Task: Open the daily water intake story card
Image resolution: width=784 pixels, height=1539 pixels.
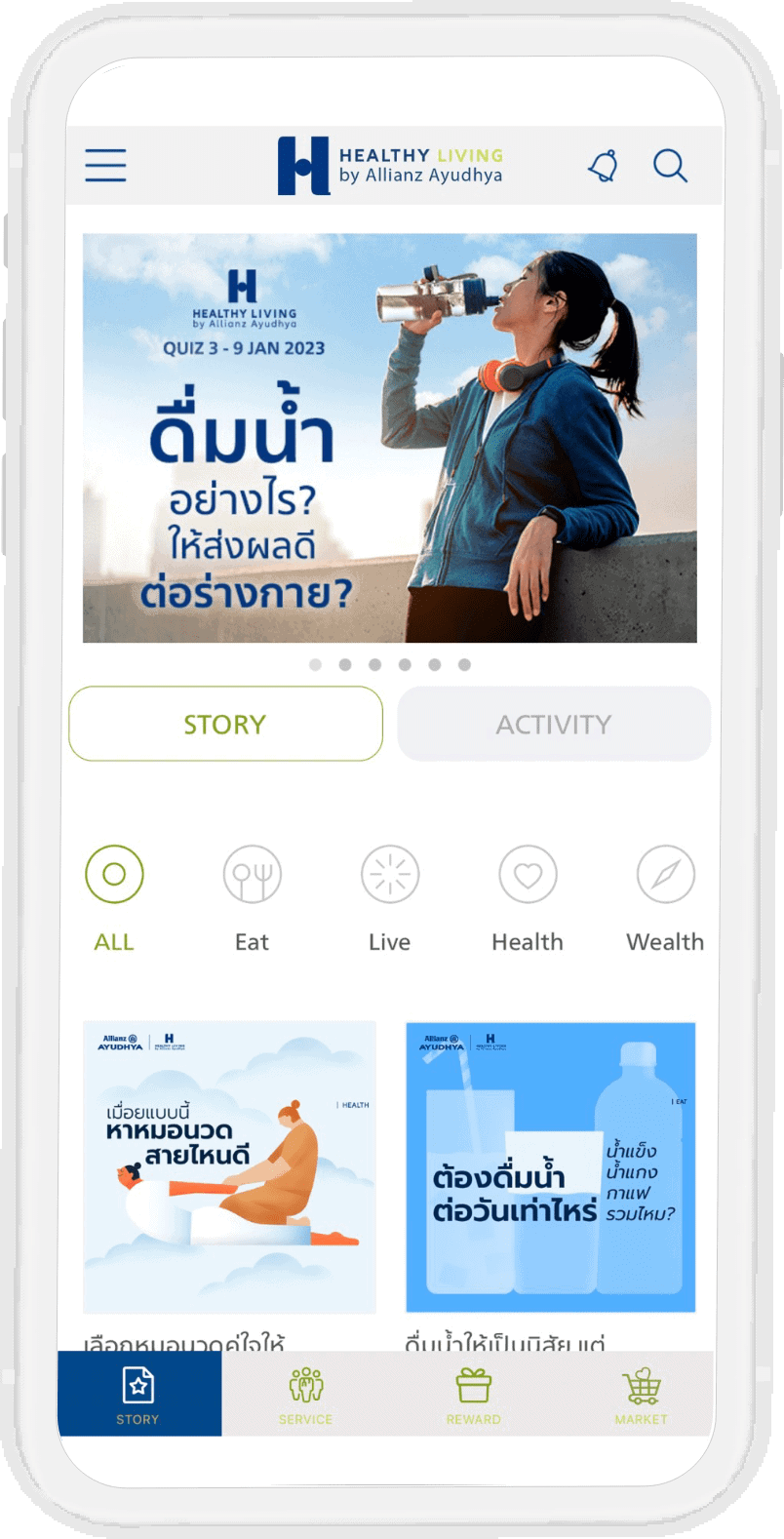Action: click(x=551, y=1166)
